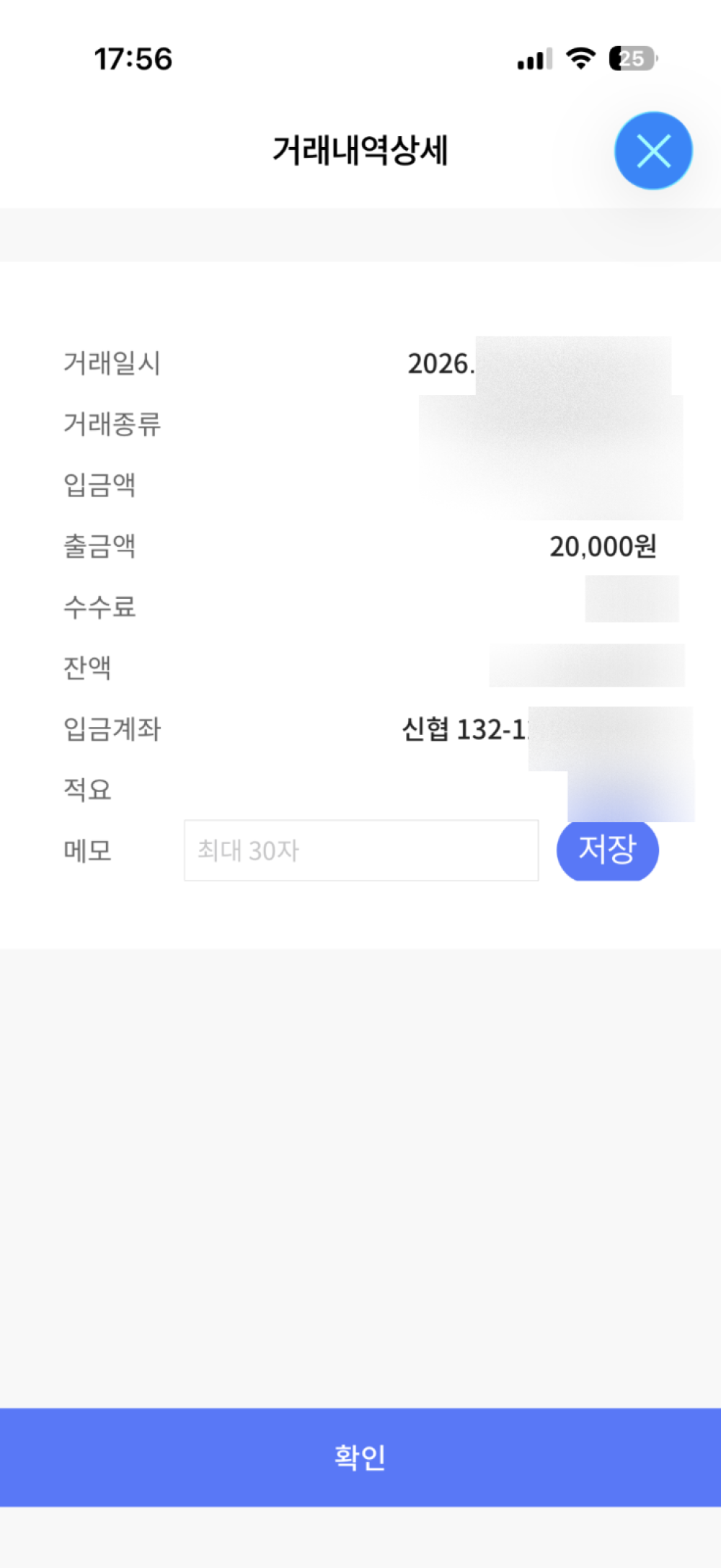This screenshot has width=721, height=1568.
Task: Tap the memo input field
Action: [x=361, y=850]
